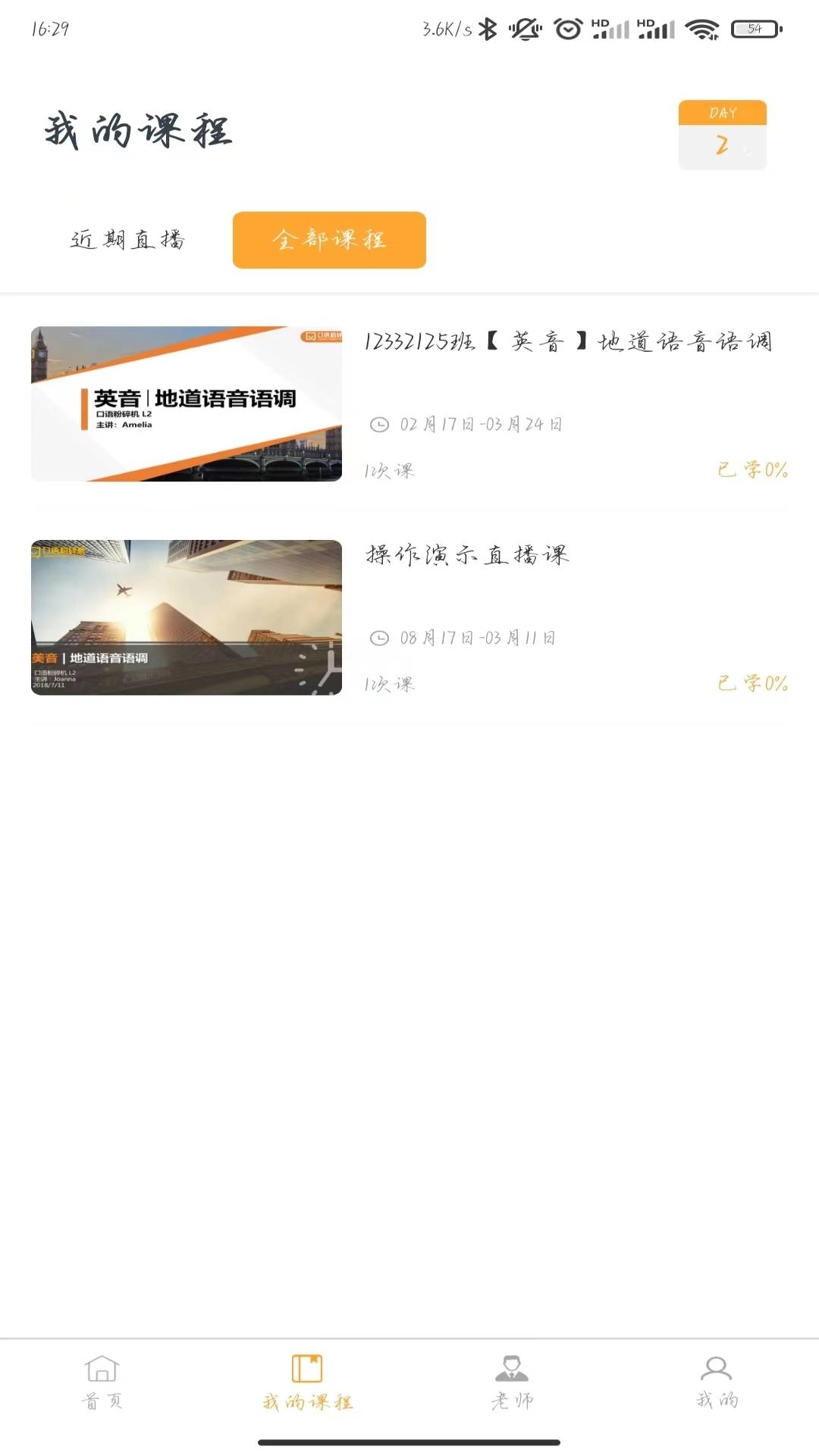Tap the 1次课 label under the 英音 course
Screen dimensions: 819x1456
[x=388, y=472]
